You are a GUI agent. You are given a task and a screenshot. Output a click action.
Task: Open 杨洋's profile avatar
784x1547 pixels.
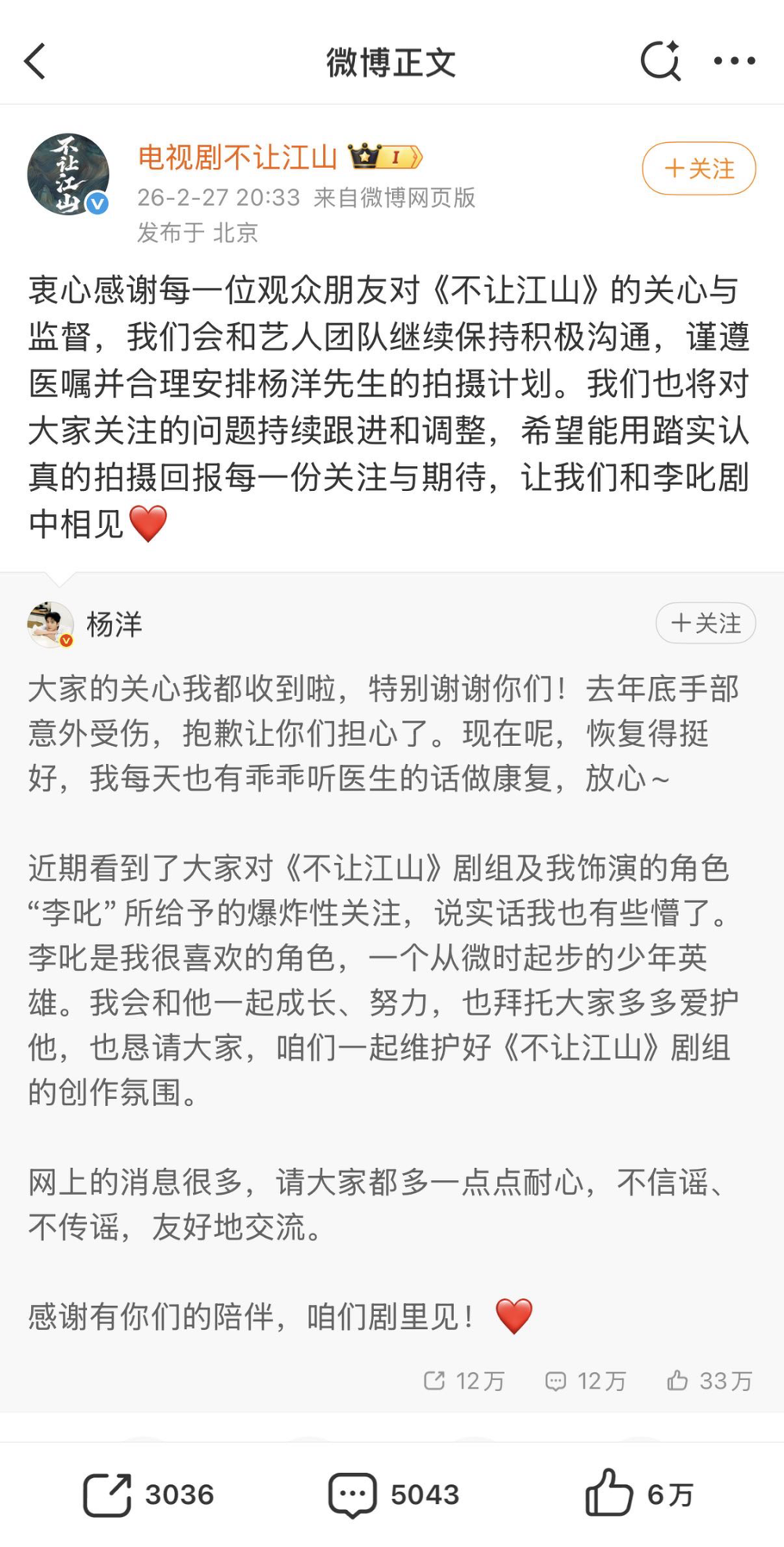(x=50, y=624)
